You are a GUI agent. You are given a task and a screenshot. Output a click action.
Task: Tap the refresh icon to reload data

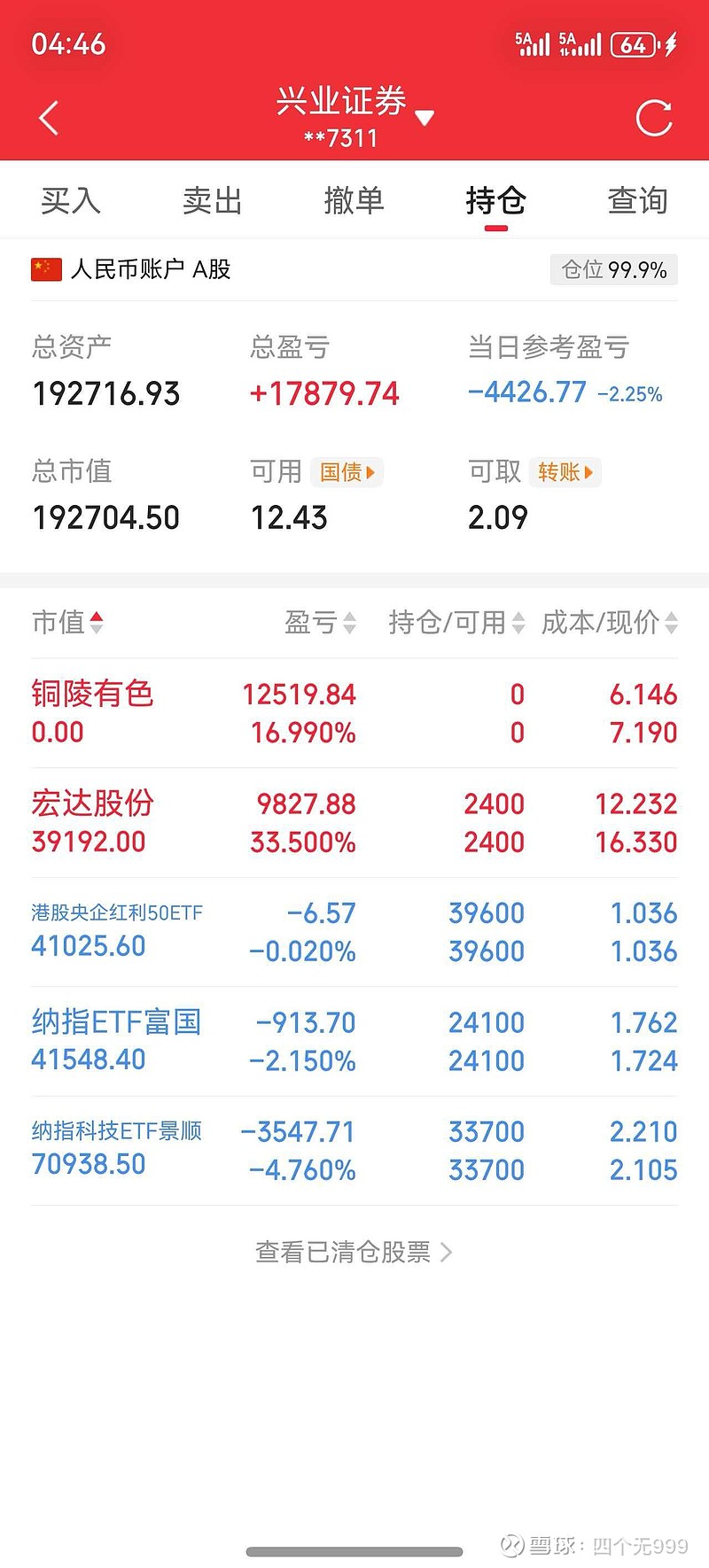pyautogui.click(x=654, y=117)
